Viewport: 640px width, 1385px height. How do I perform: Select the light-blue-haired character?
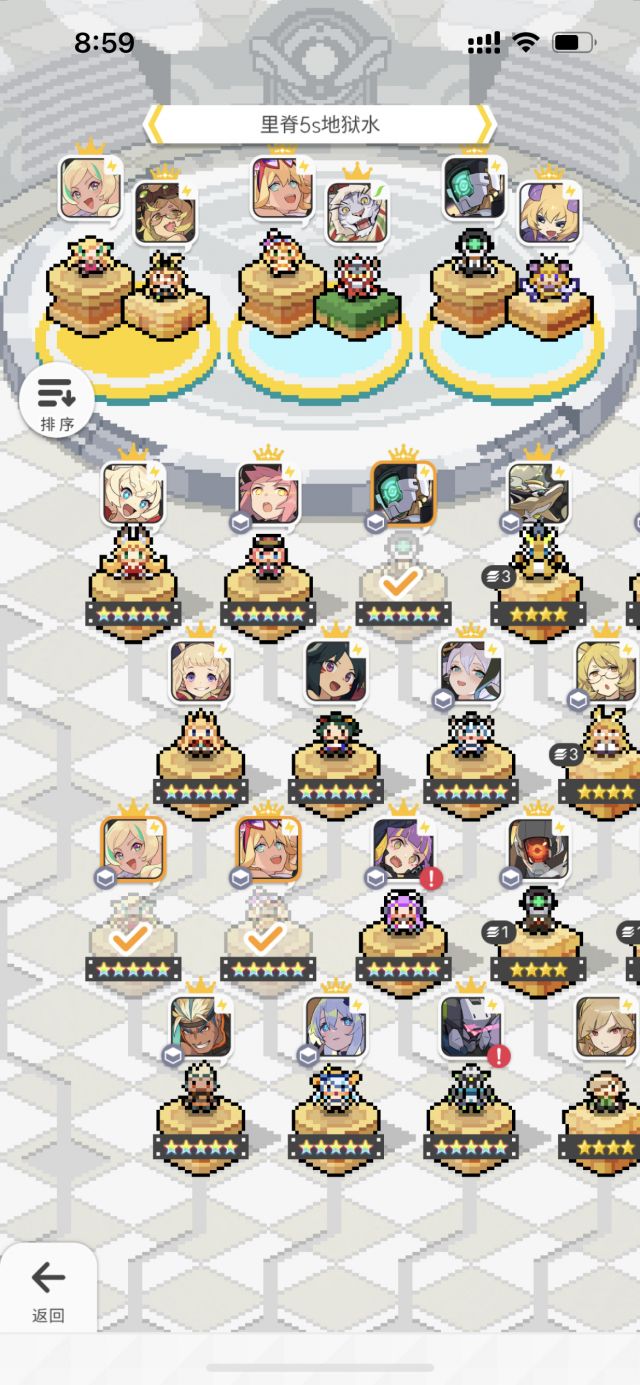pos(336,1027)
